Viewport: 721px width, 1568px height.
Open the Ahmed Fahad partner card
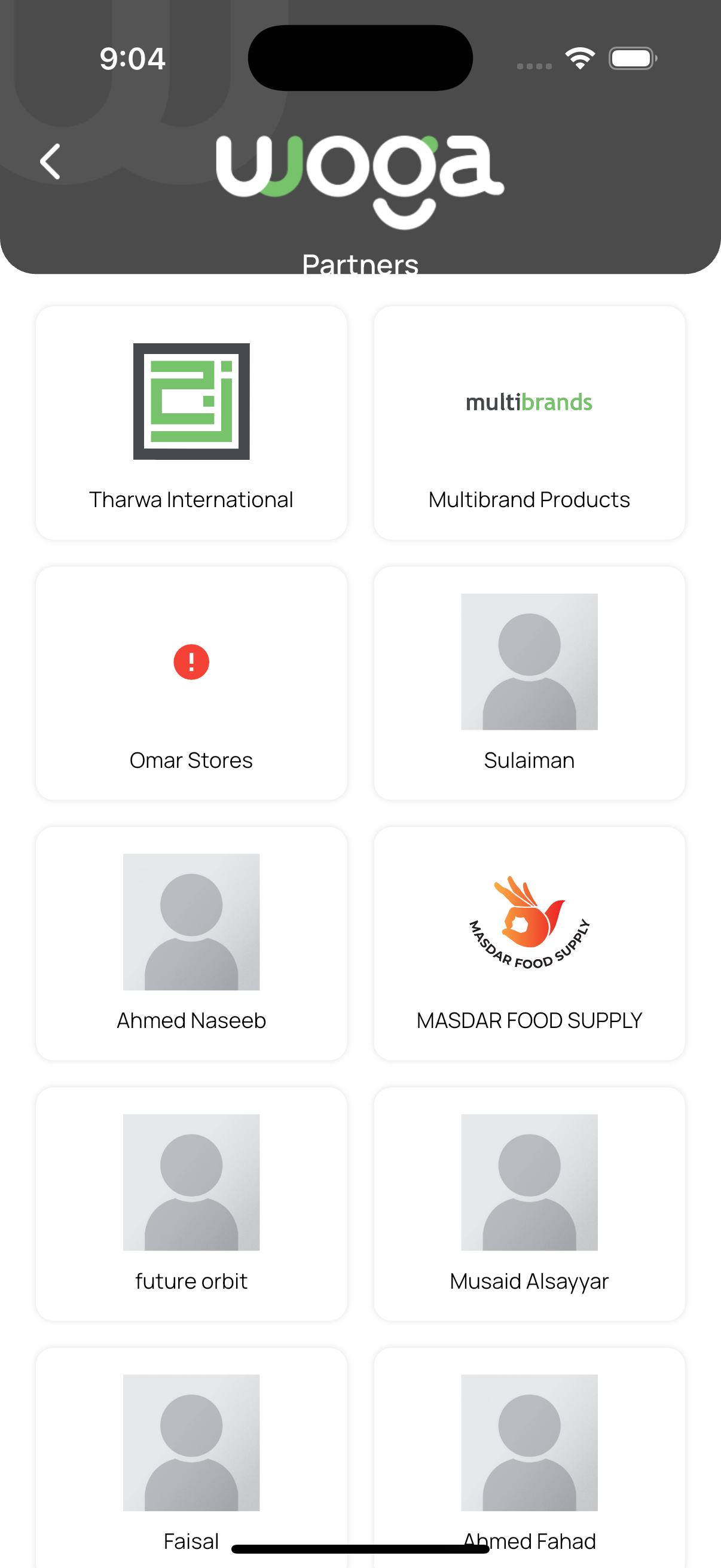[528, 1458]
